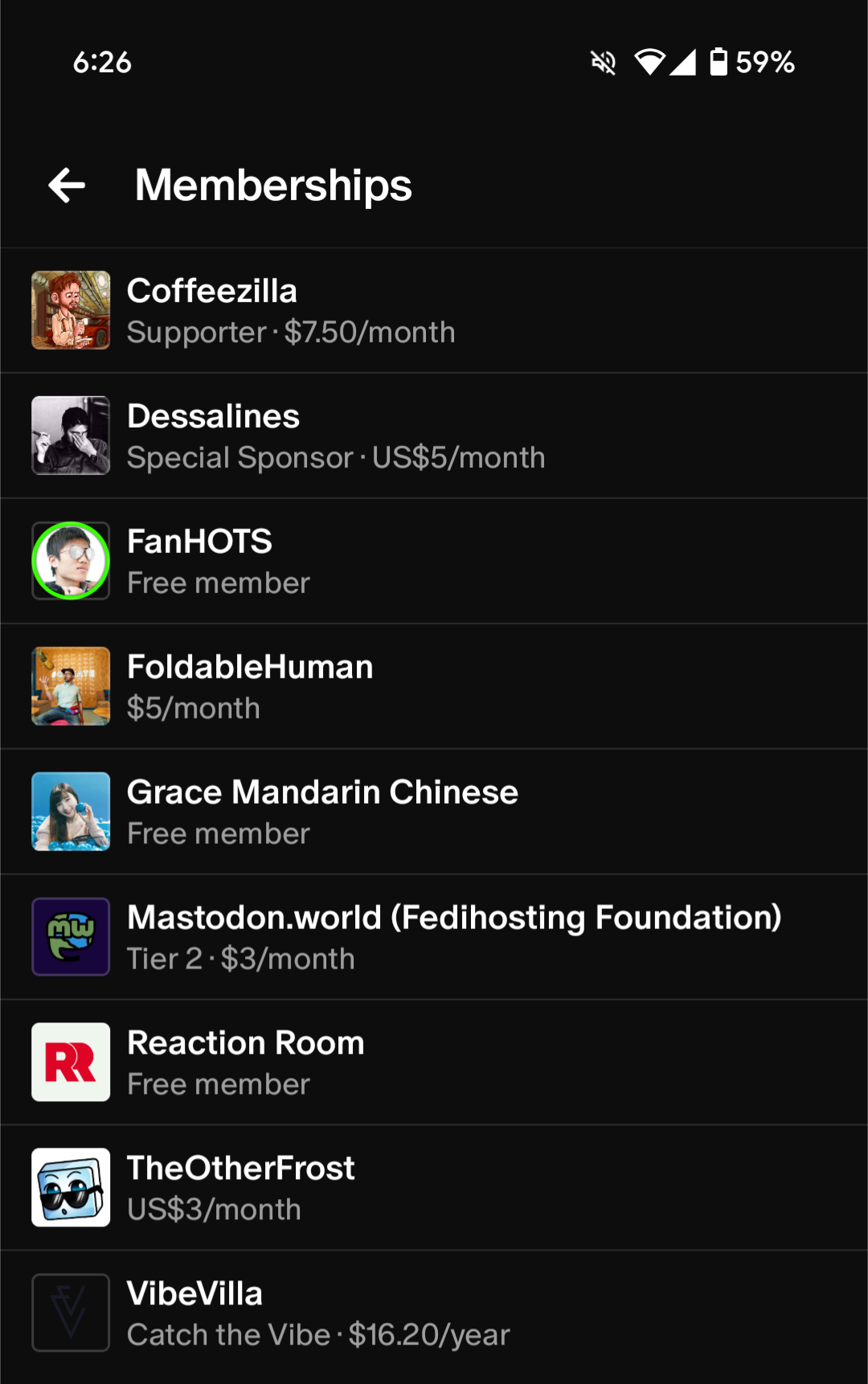View FoldableHuman membership details
868x1384 pixels.
click(434, 687)
